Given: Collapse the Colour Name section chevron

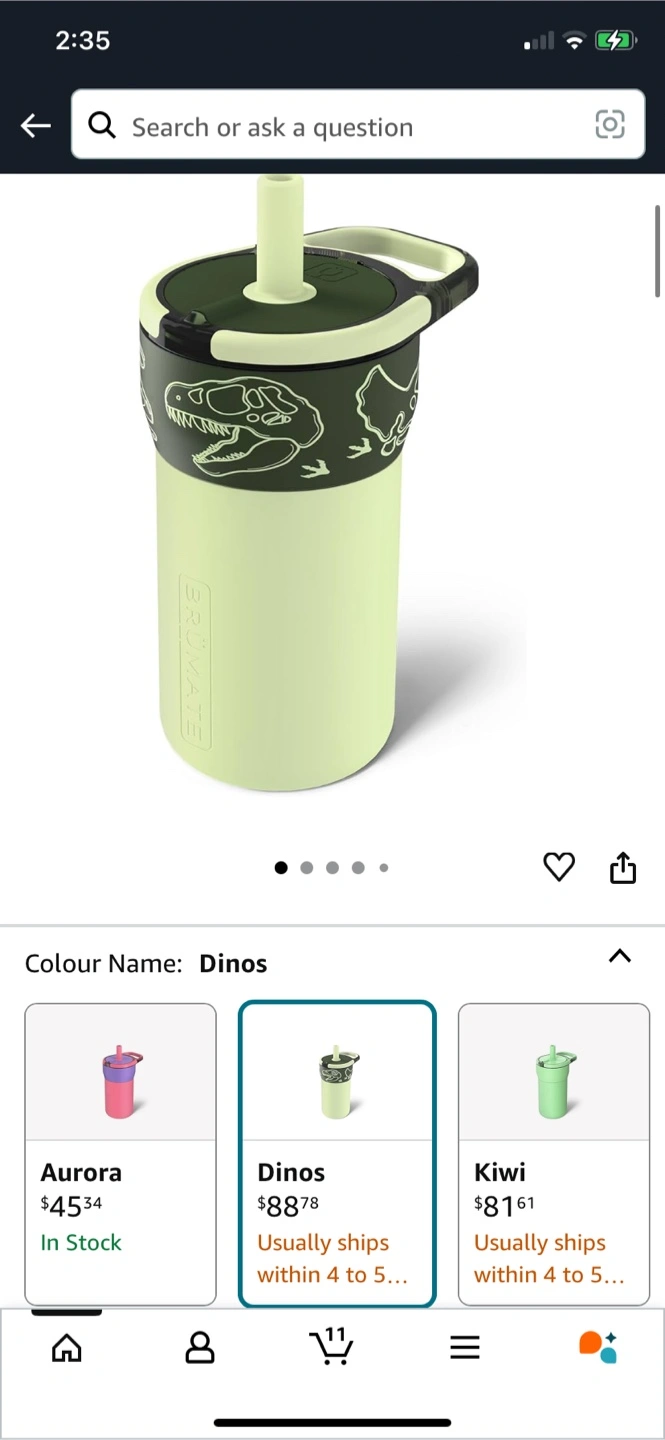Looking at the screenshot, I should pos(620,956).
